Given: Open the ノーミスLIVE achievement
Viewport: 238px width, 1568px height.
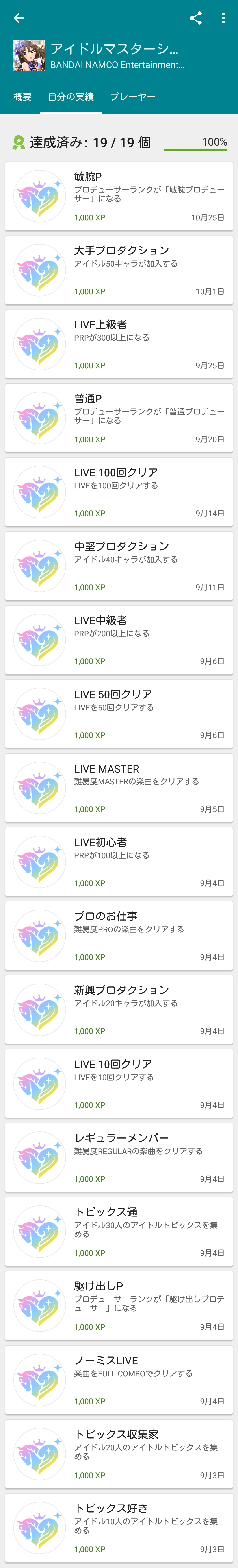Looking at the screenshot, I should [119, 1379].
